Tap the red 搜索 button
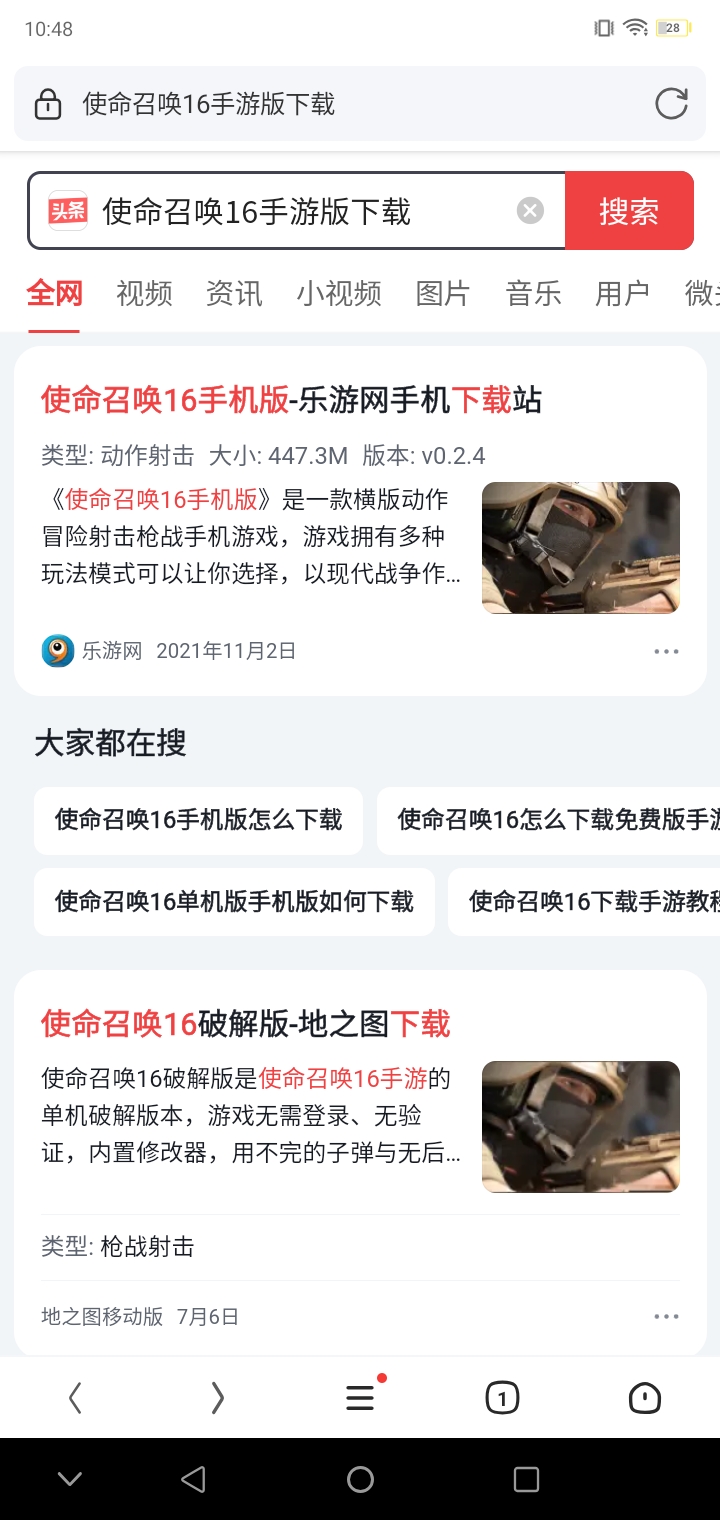 click(x=629, y=211)
